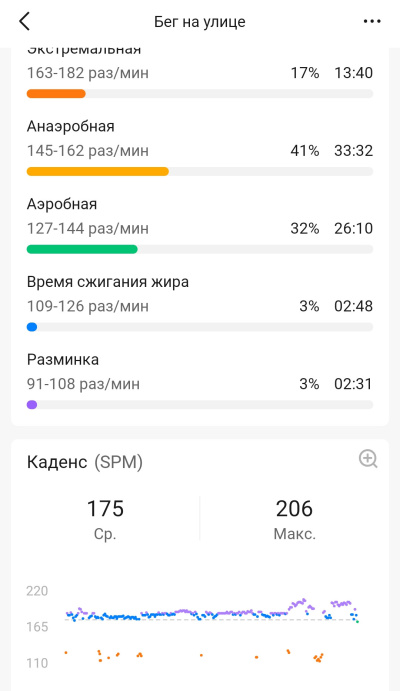The width and height of the screenshot is (400, 691).
Task: Zoom into the cadence chart
Action: [368, 459]
